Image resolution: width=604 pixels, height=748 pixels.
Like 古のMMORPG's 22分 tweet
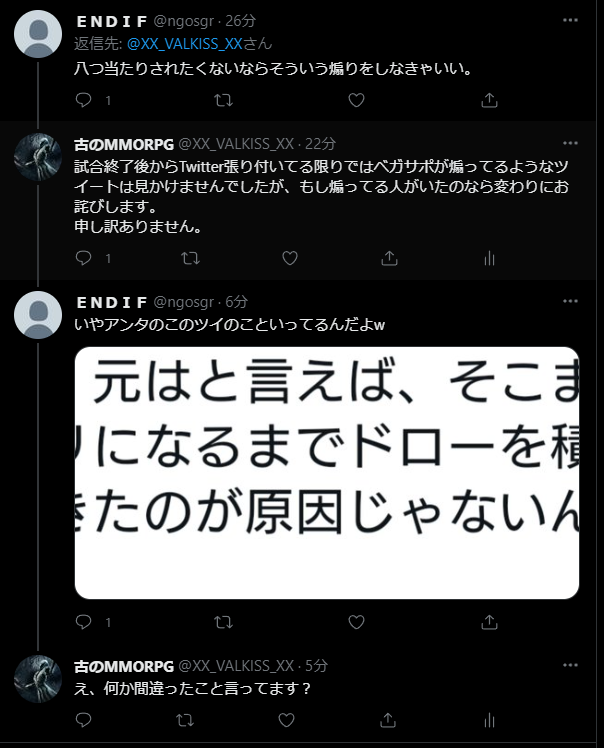pos(290,258)
